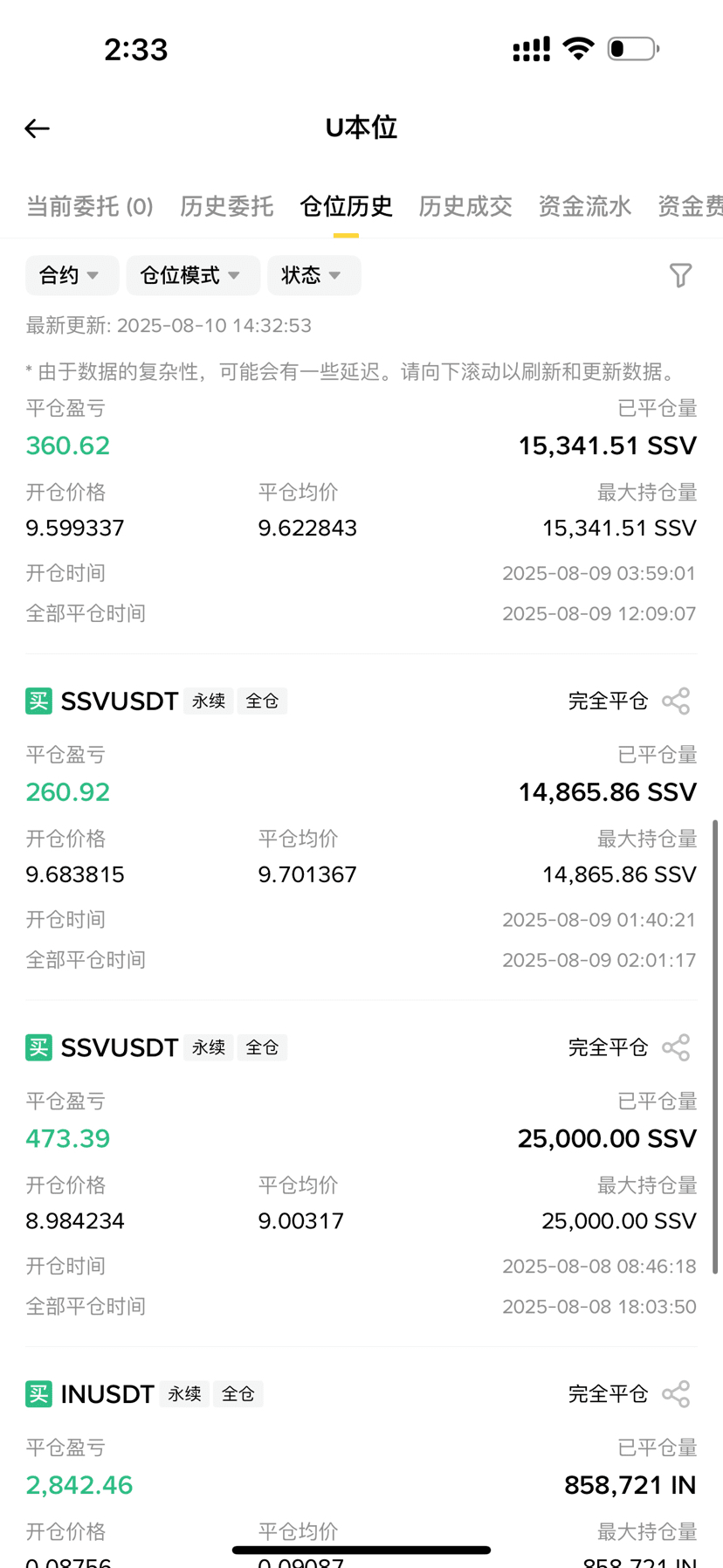Viewport: 723px width, 1568px height.
Task: Switch to the 当前委托 (0) tab
Action: [90, 206]
